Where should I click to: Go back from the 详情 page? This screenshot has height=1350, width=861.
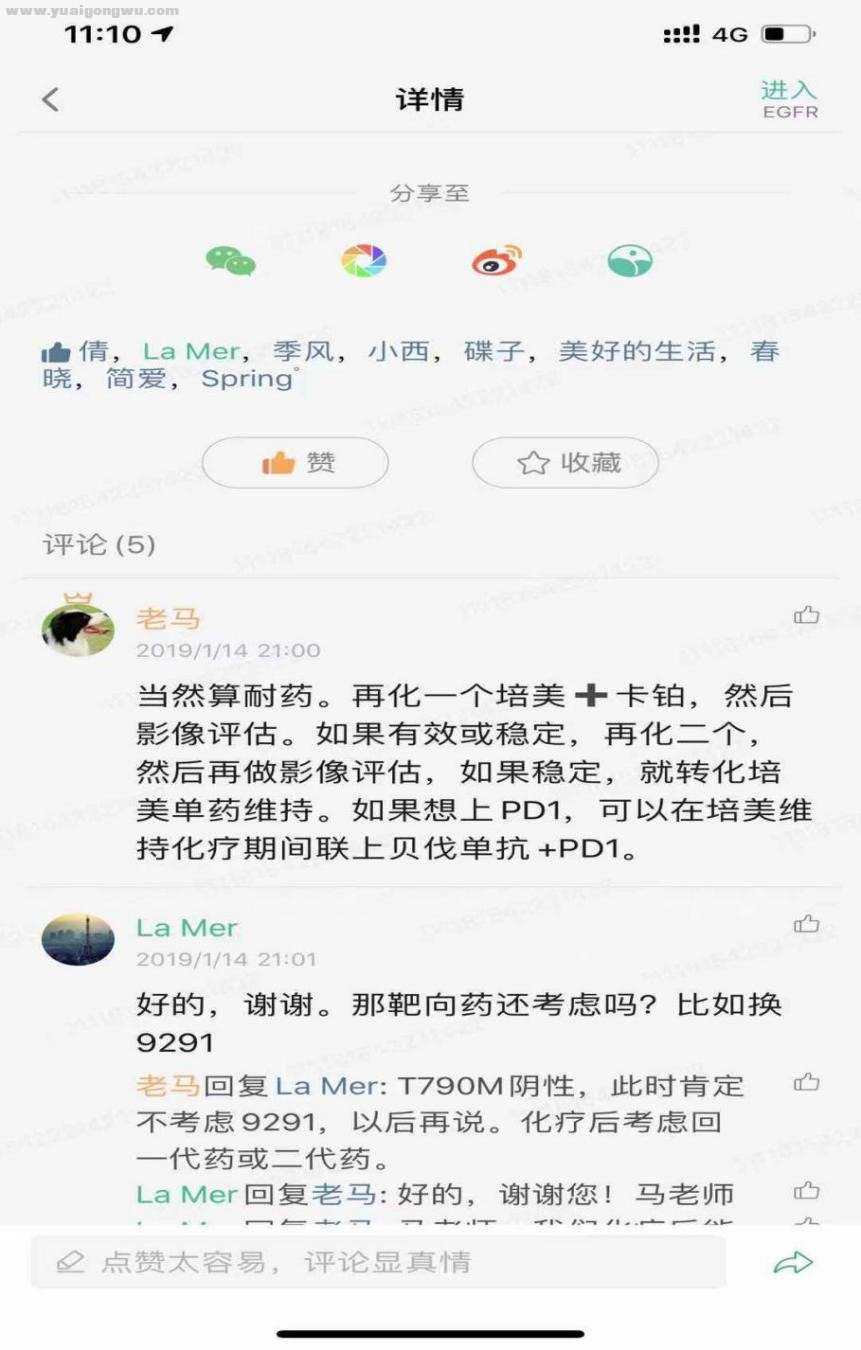point(51,100)
